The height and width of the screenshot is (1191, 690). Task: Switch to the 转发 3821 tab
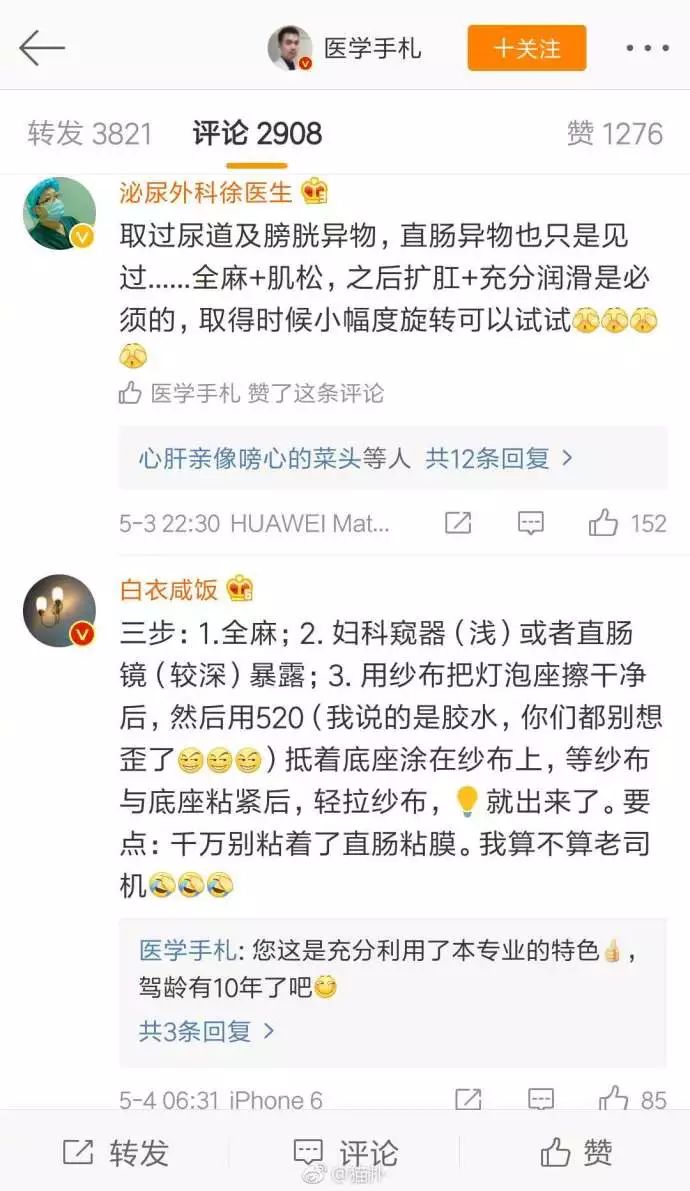pyautogui.click(x=90, y=134)
